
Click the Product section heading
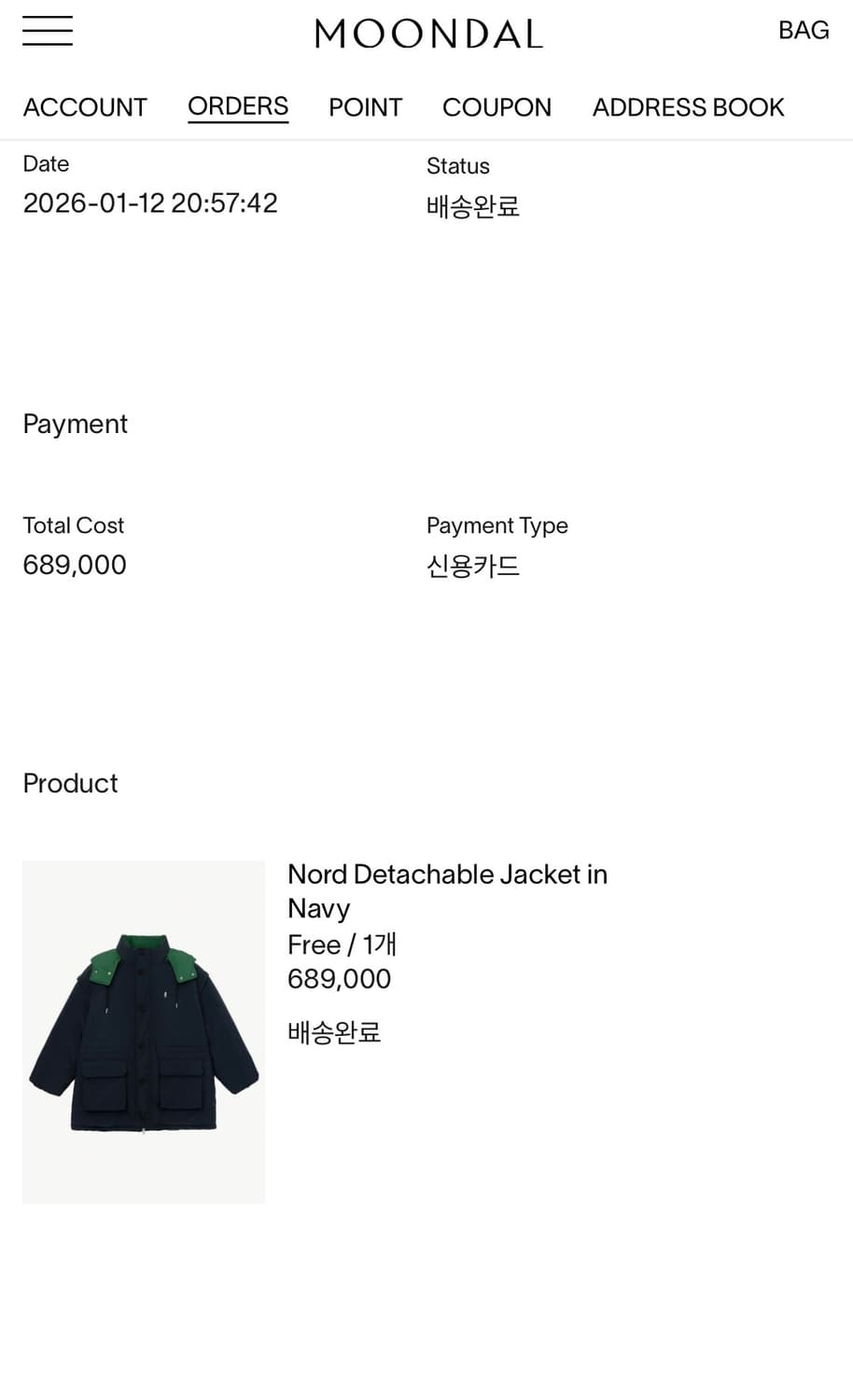69,784
